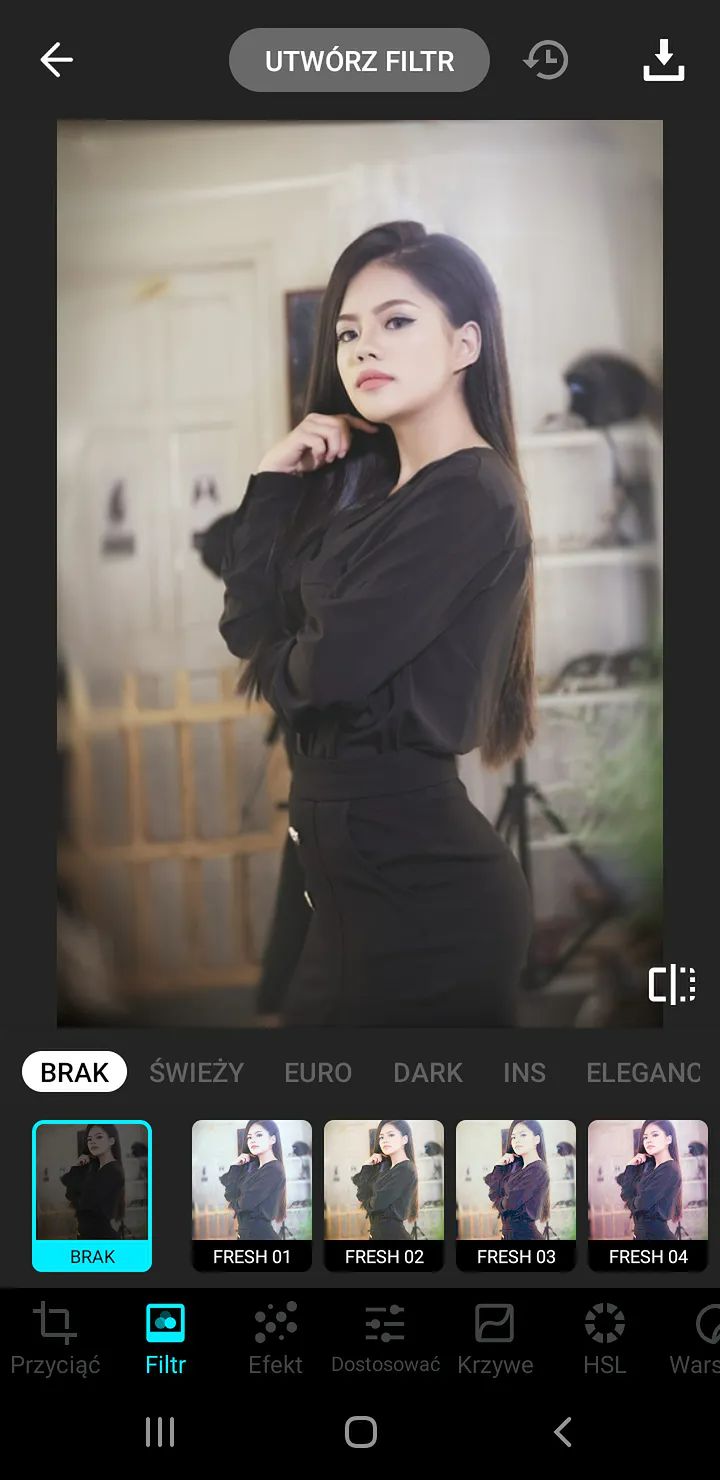Open the Przyciąć crop tool
The width and height of the screenshot is (720, 1480).
click(55, 1338)
